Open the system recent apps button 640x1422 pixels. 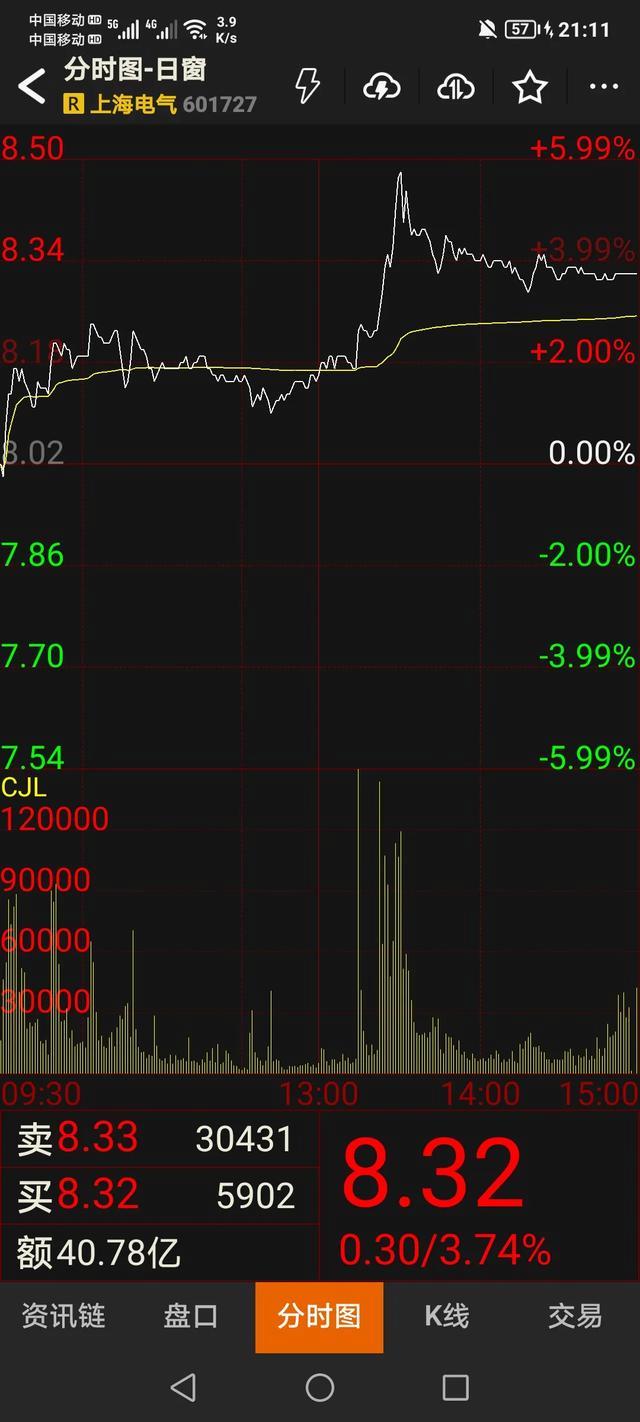(456, 1387)
